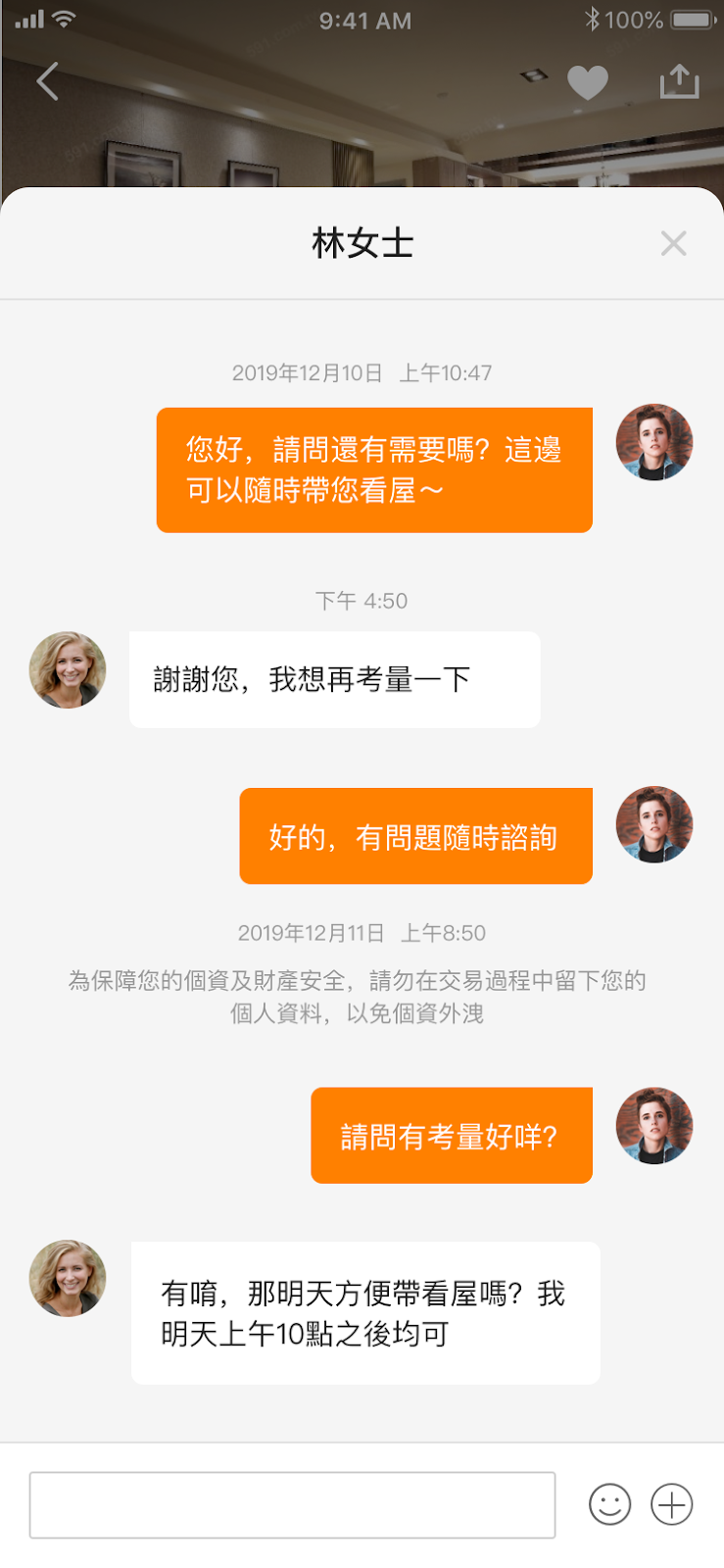Image resolution: width=724 pixels, height=1568 pixels.
Task: Close the chat with 林女士
Action: (x=673, y=243)
